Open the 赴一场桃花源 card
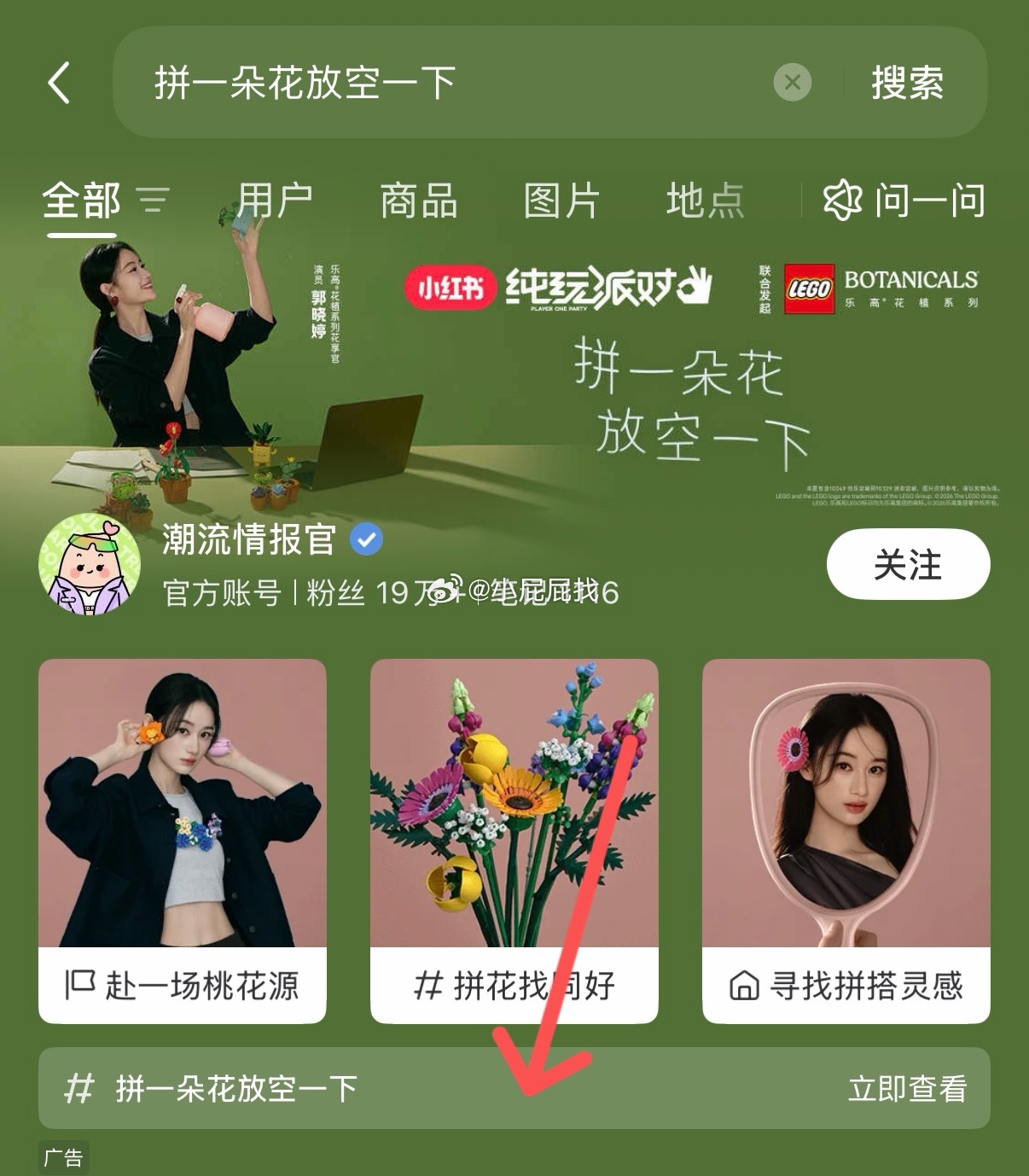 (183, 841)
